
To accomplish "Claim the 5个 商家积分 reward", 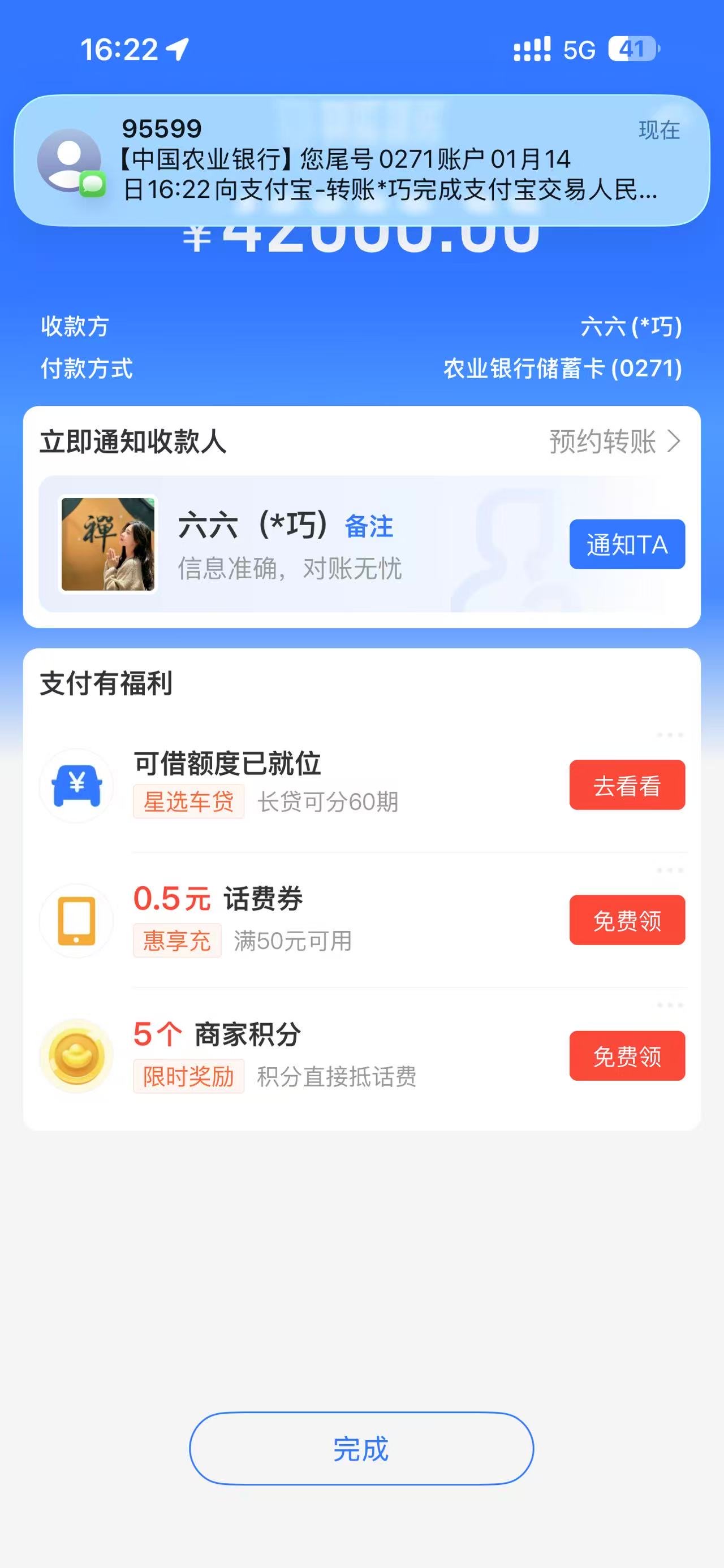I will [627, 1056].
